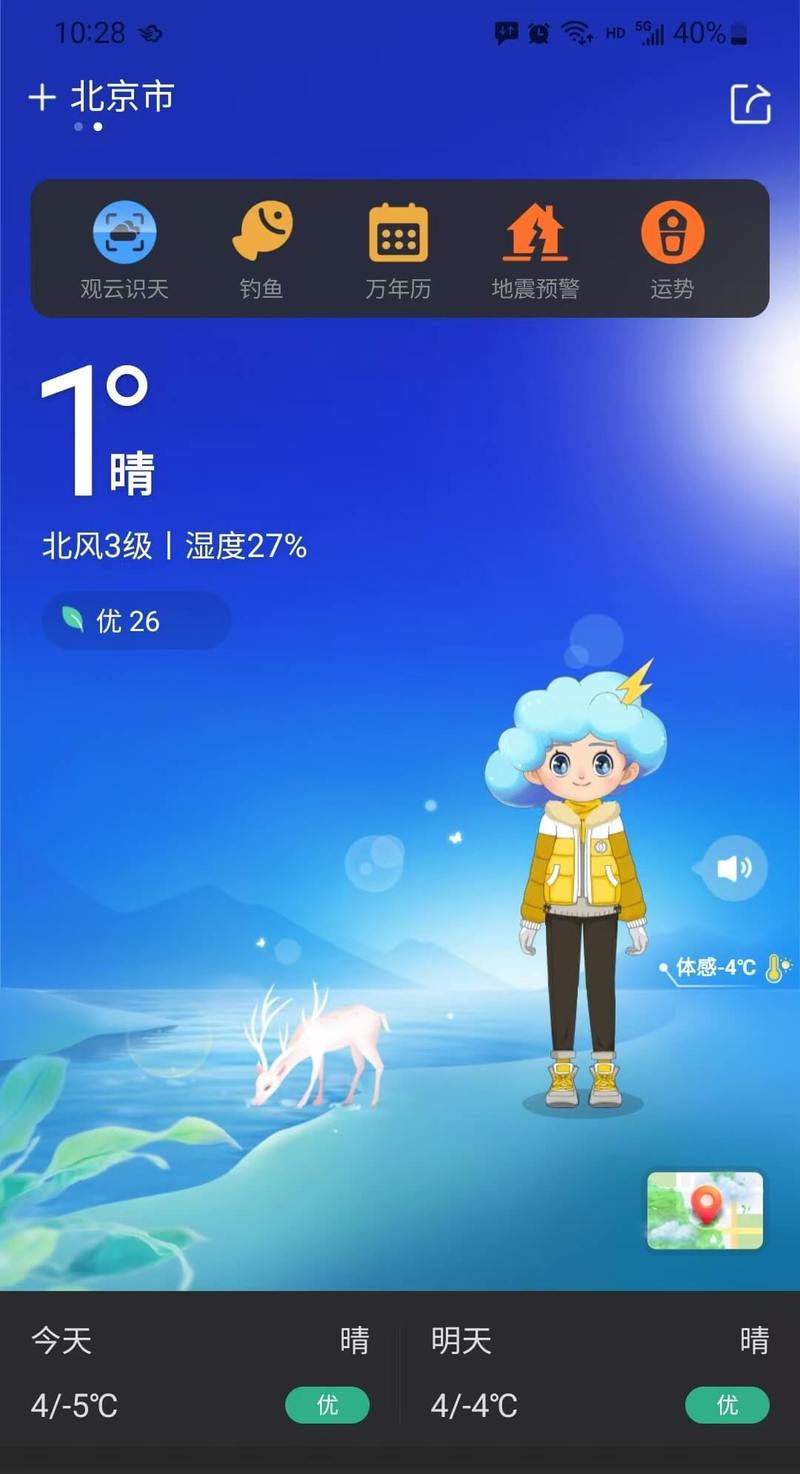Add a new city with the plus icon

point(41,98)
